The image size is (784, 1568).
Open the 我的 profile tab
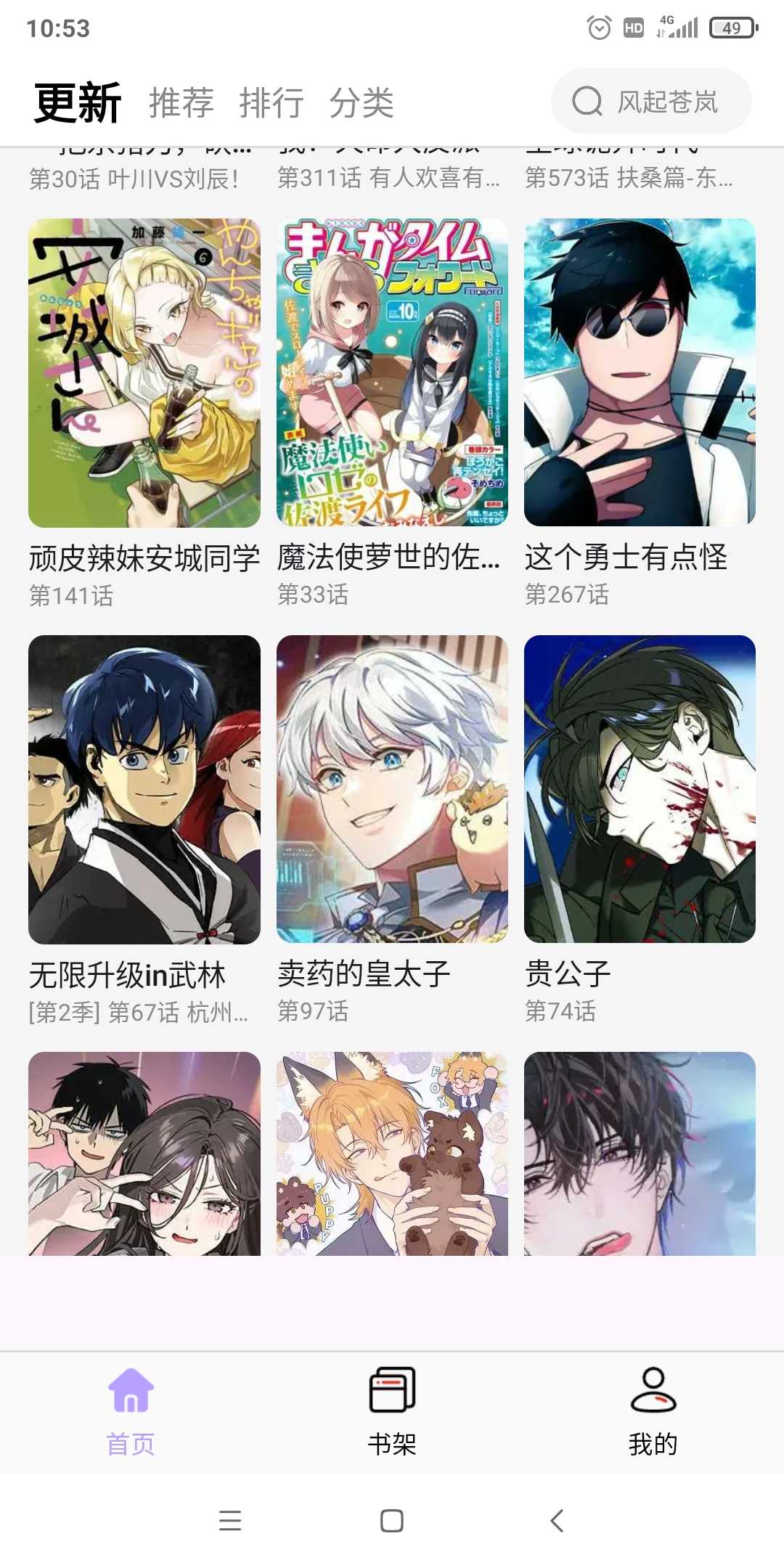coord(653,1412)
